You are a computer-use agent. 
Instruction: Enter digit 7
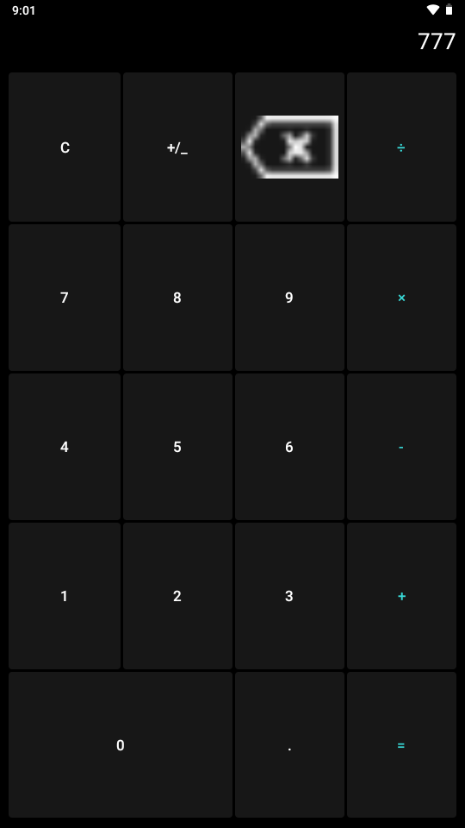64,297
